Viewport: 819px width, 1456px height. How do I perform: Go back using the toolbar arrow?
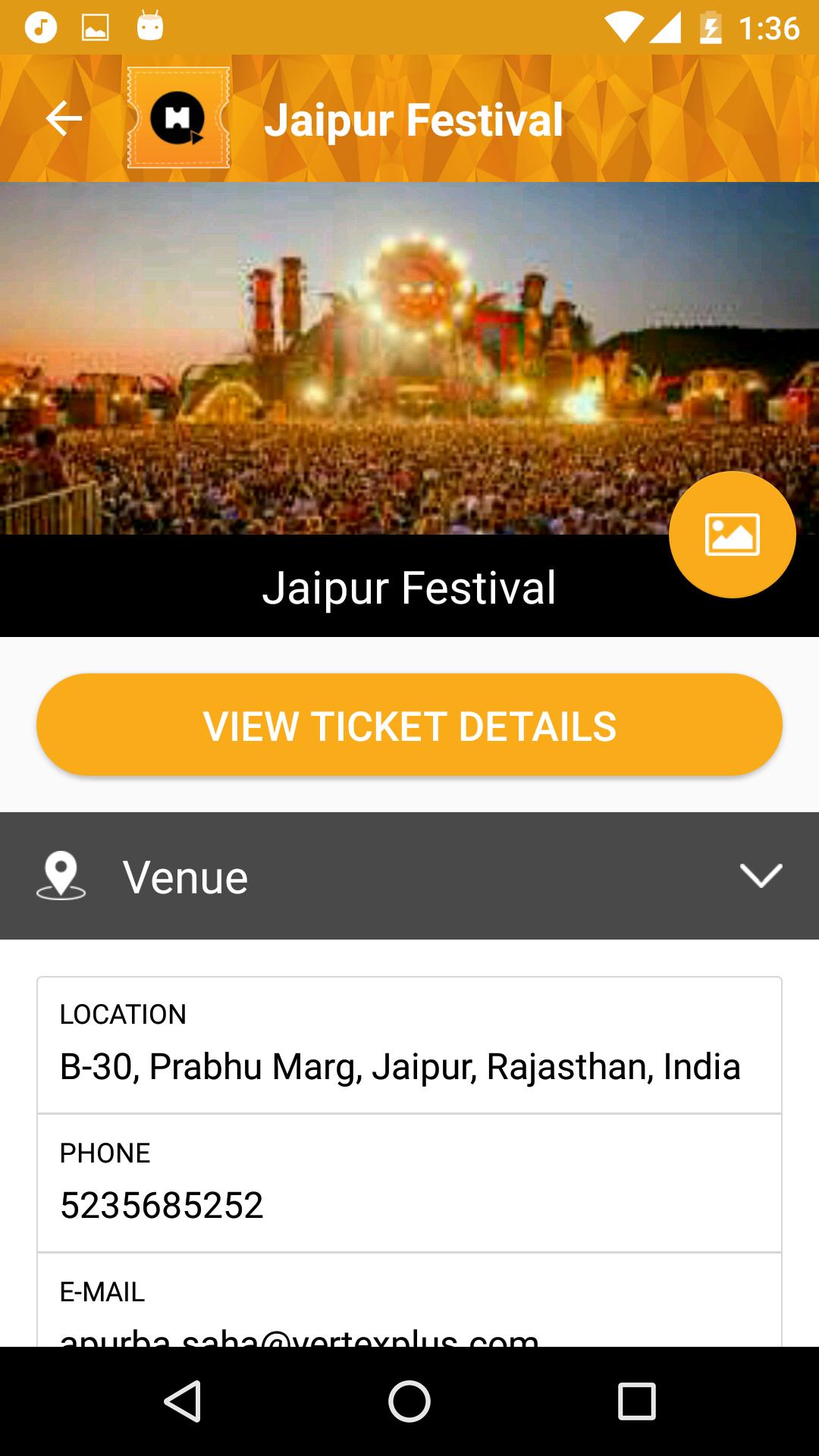[x=64, y=119]
